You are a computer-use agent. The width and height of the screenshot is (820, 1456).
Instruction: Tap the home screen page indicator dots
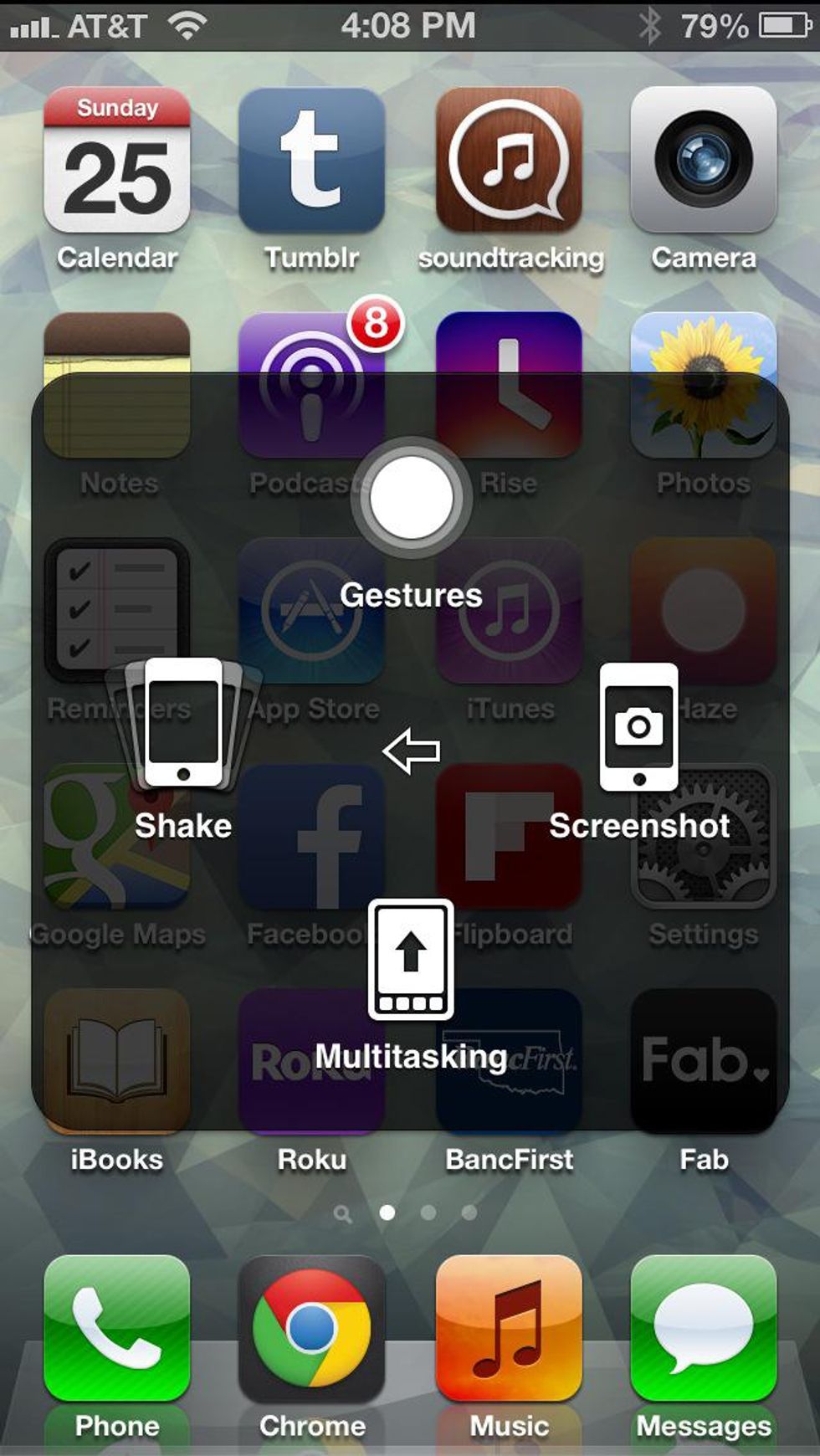(407, 1212)
